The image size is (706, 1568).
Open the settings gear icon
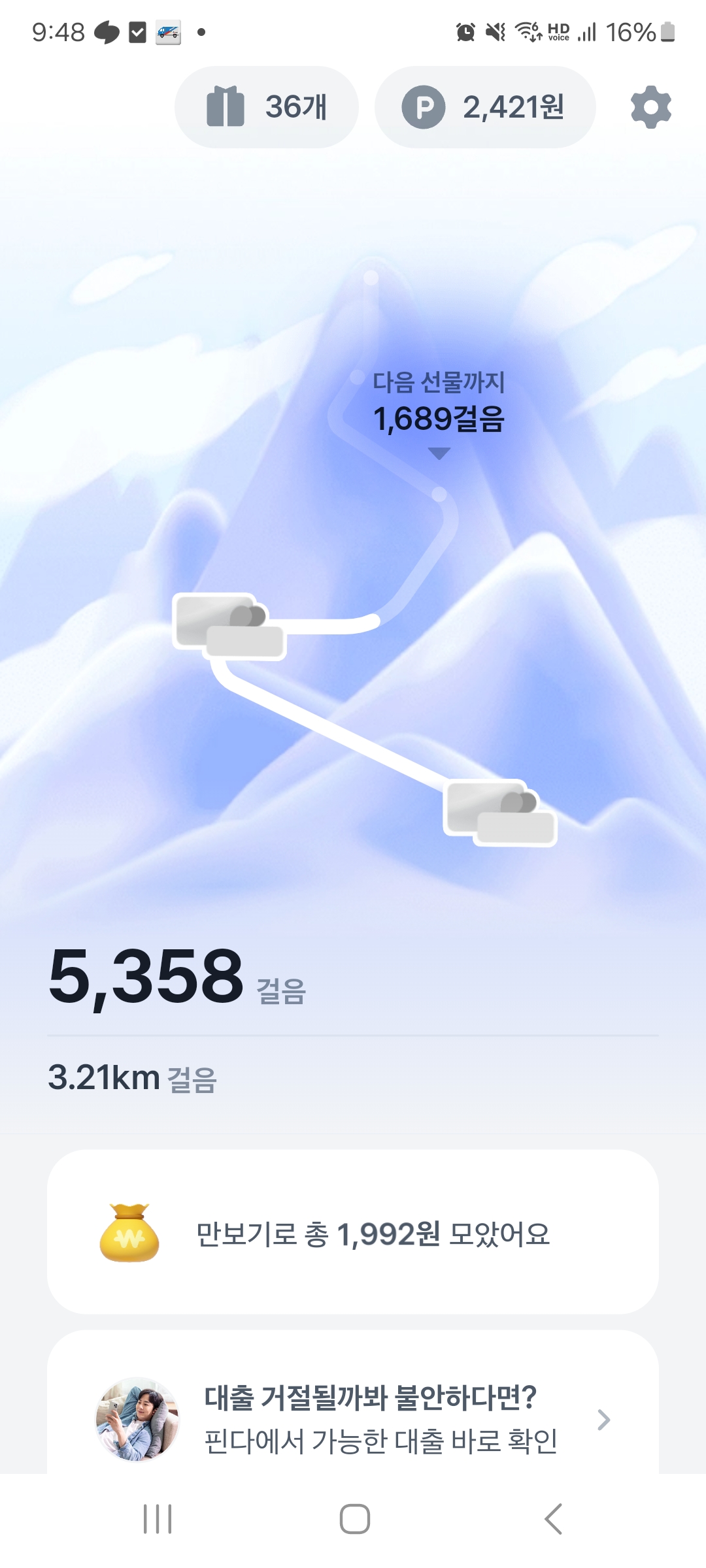click(x=650, y=107)
